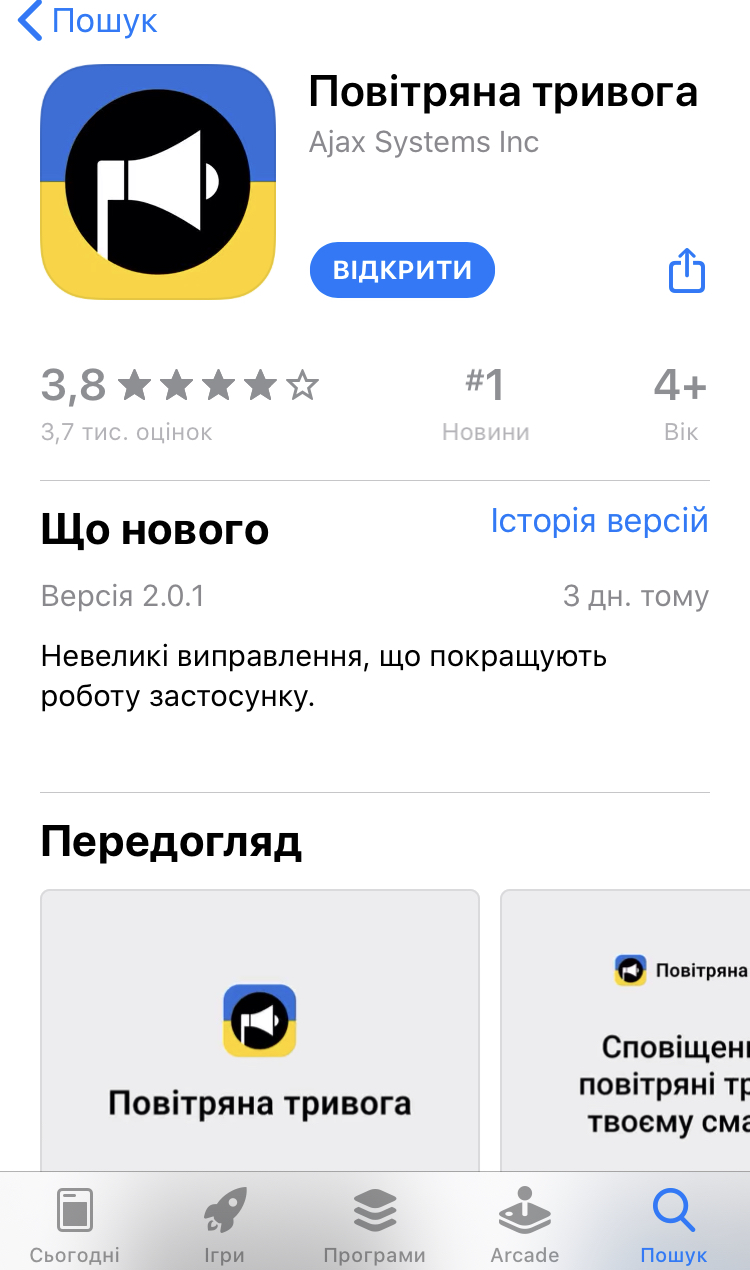Open Історія версій link

point(599,521)
